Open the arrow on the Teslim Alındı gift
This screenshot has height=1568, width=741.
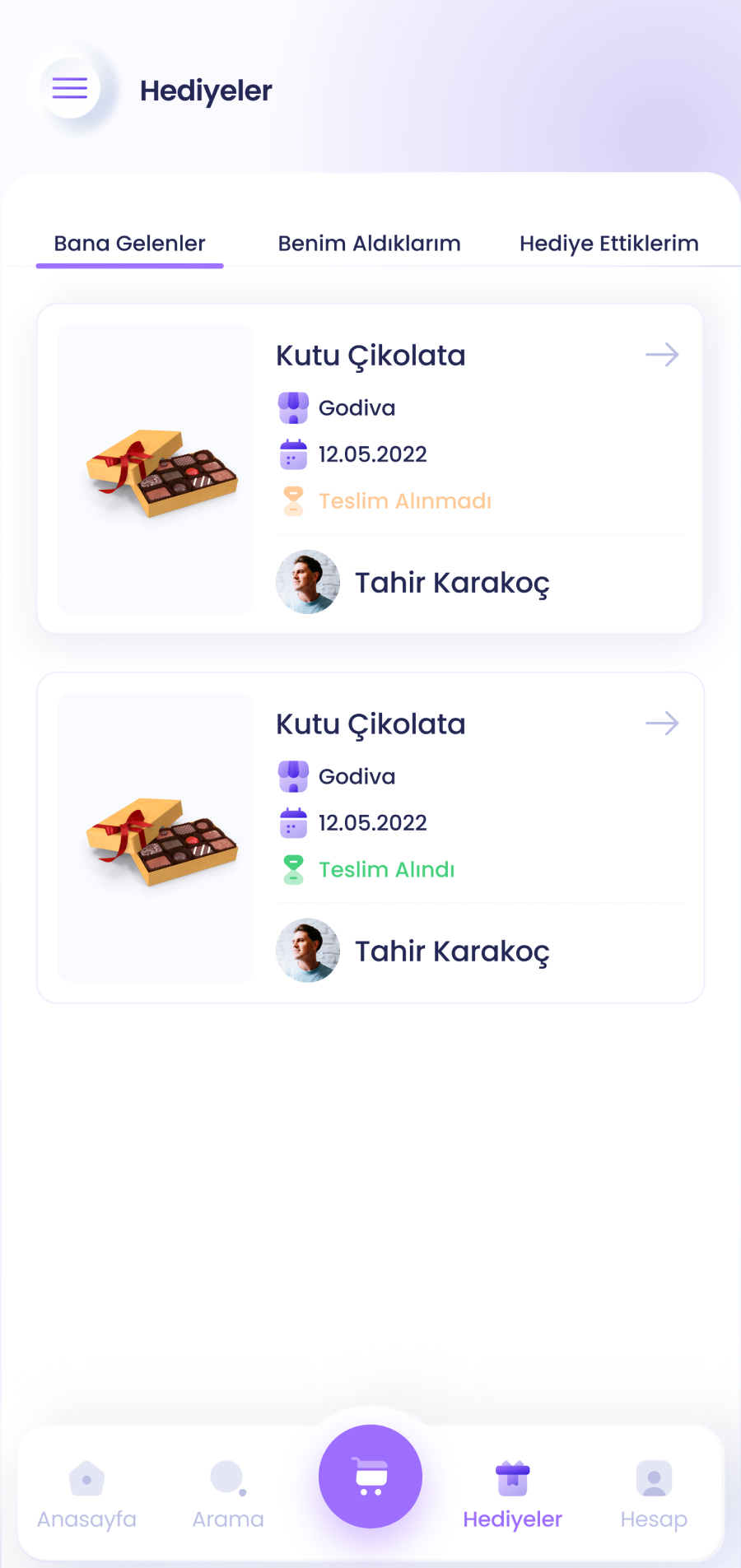coord(662,724)
